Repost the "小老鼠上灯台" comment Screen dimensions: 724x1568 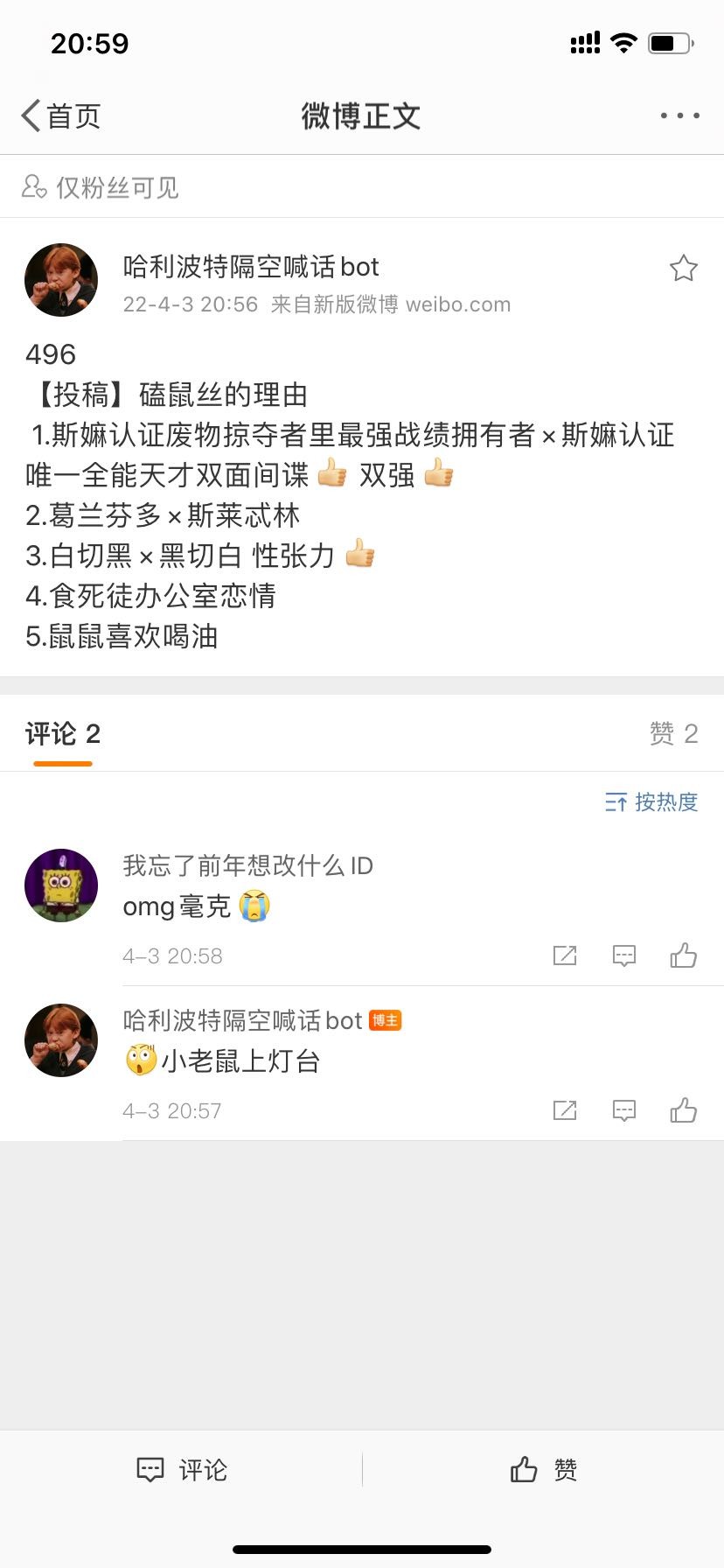coord(565,1110)
